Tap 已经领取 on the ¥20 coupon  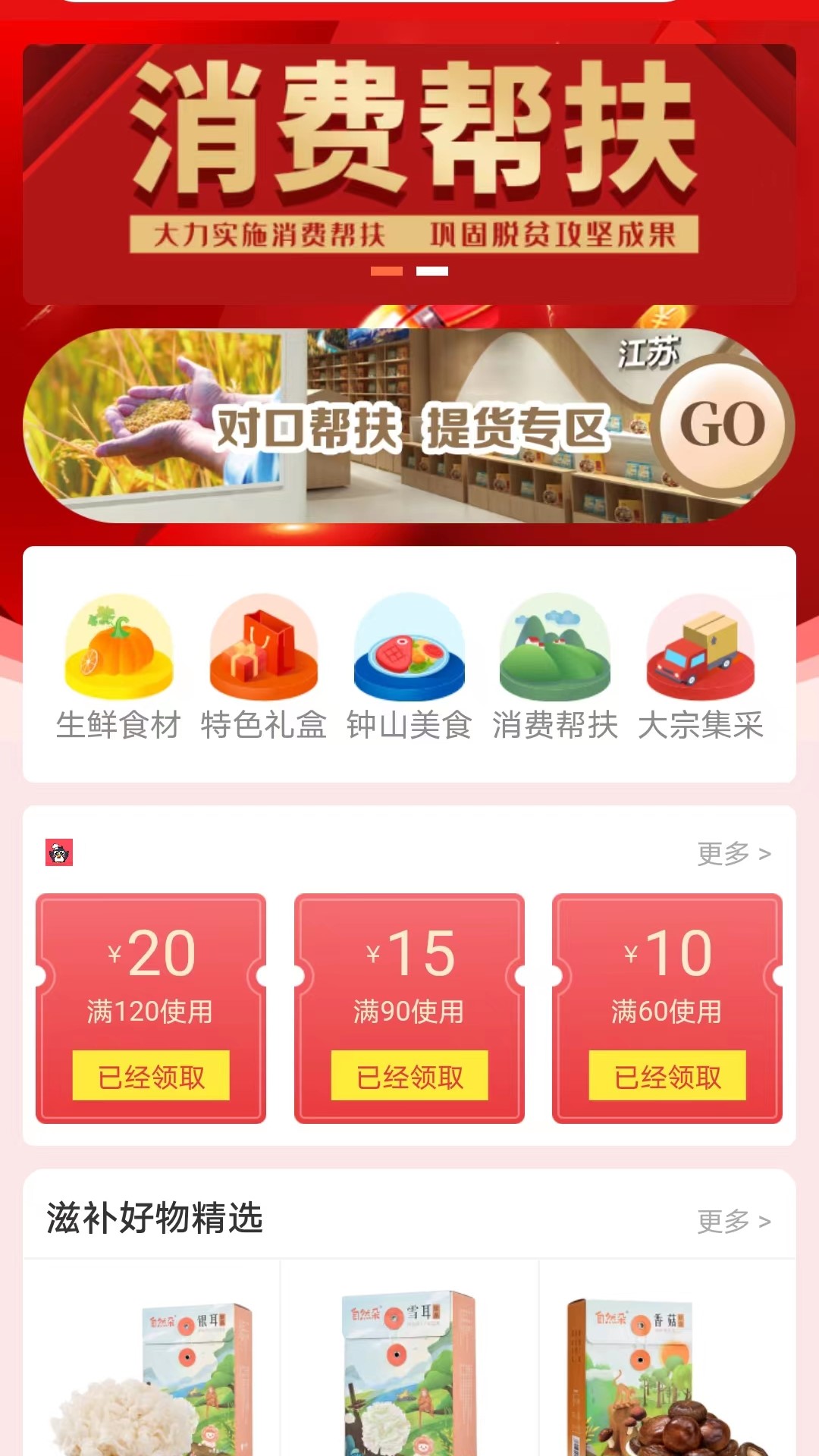click(149, 1075)
